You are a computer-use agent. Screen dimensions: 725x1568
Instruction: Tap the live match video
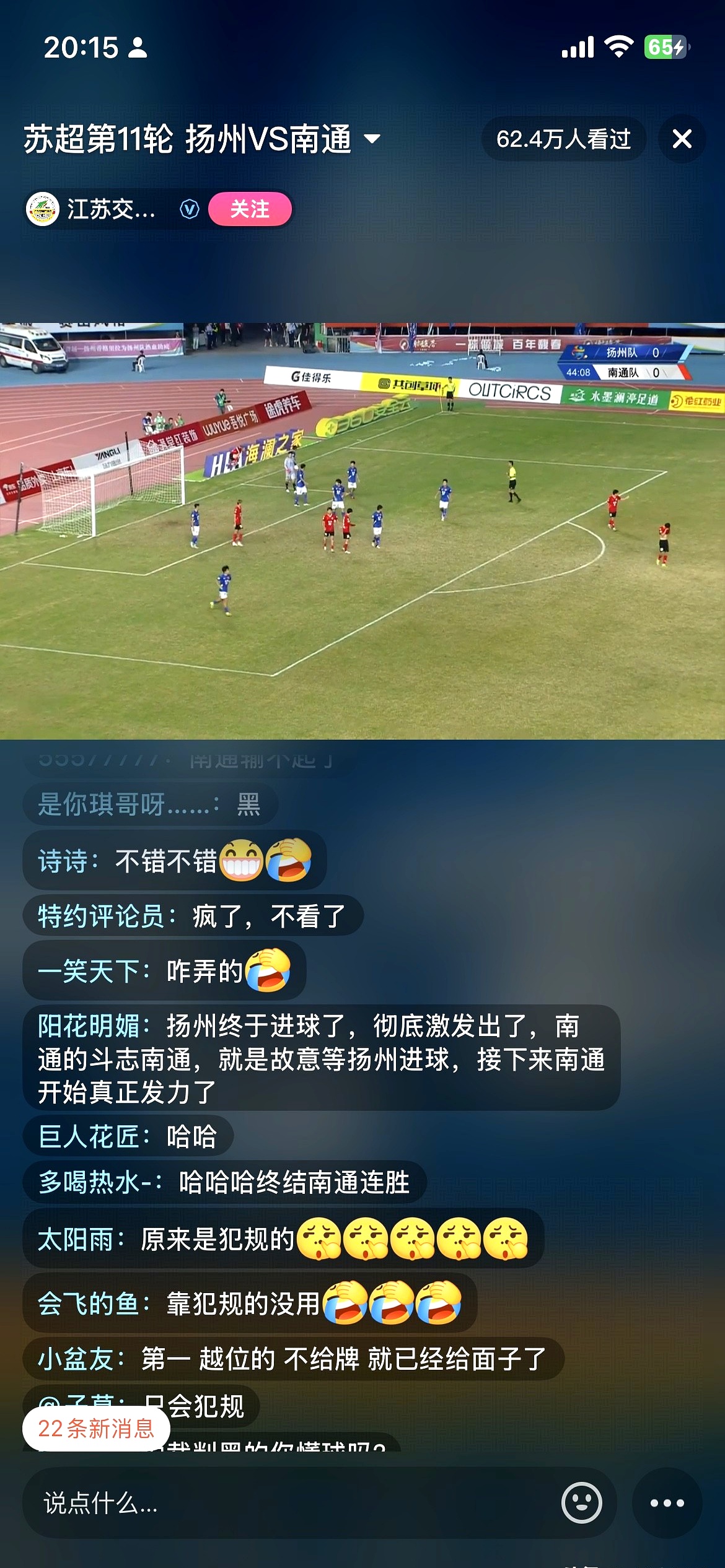tap(362, 531)
